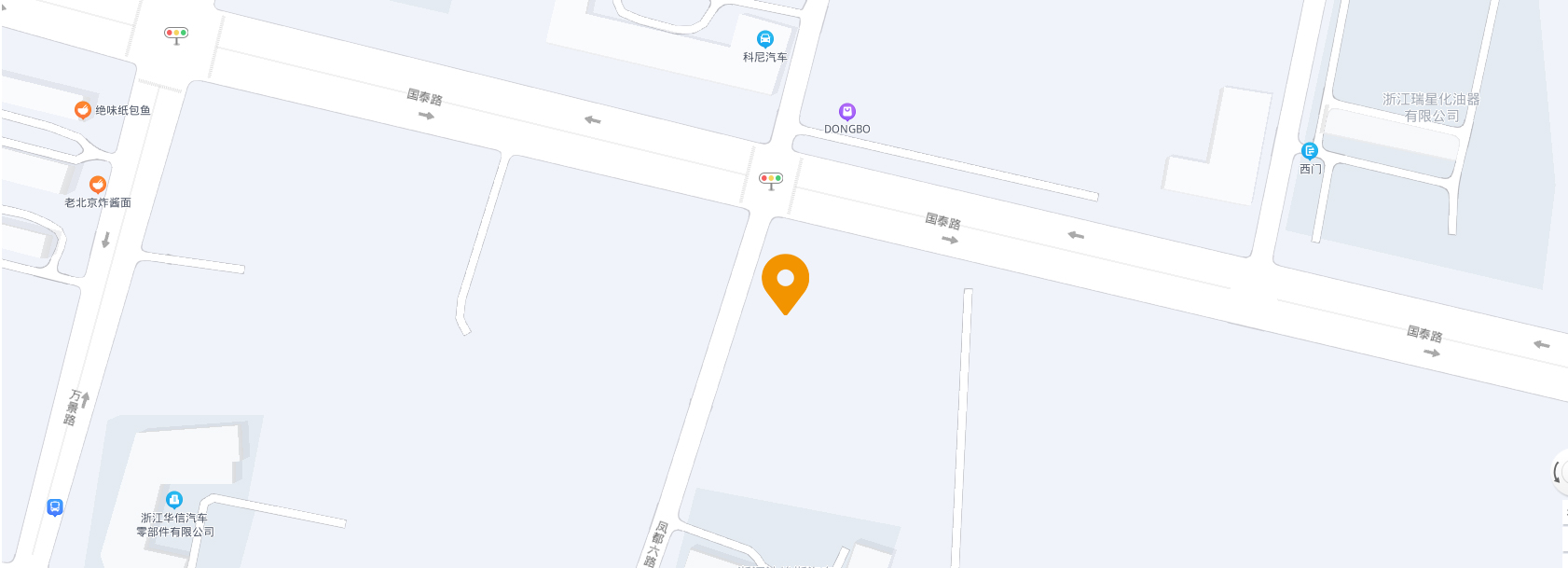Select the 绝味纸包鱼 restaurant marker
The width and height of the screenshot is (1568, 568).
point(83,110)
